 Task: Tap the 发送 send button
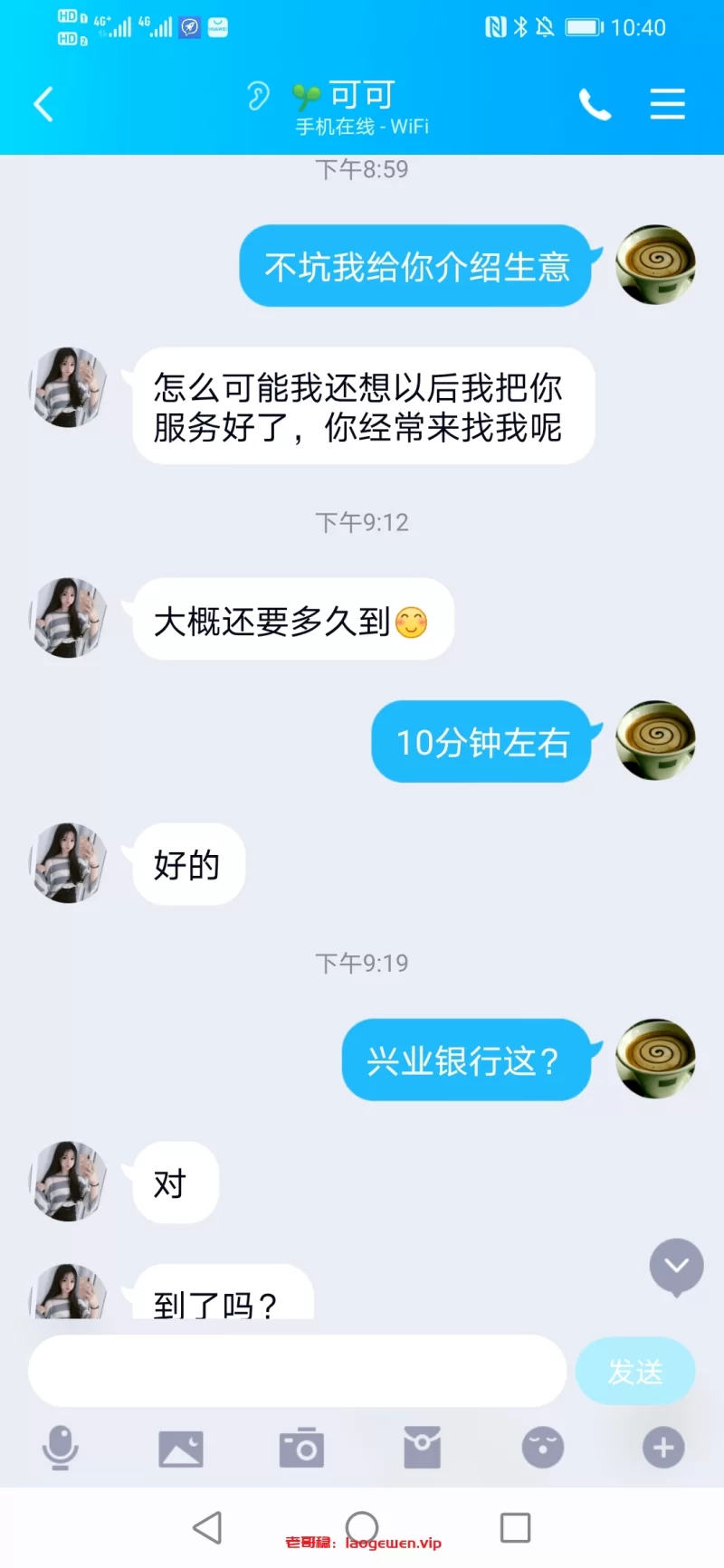pyautogui.click(x=635, y=1372)
